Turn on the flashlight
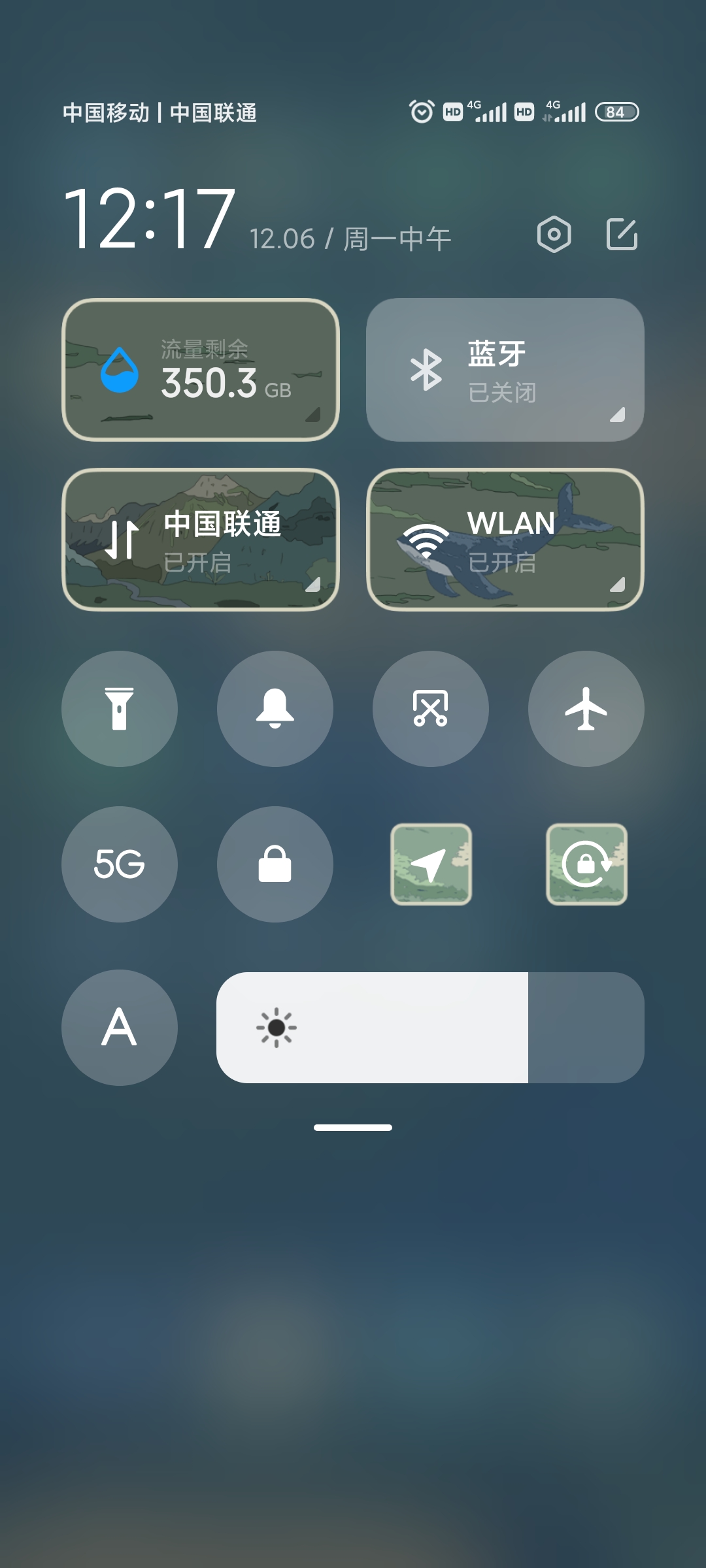706x1568 pixels. [x=120, y=709]
